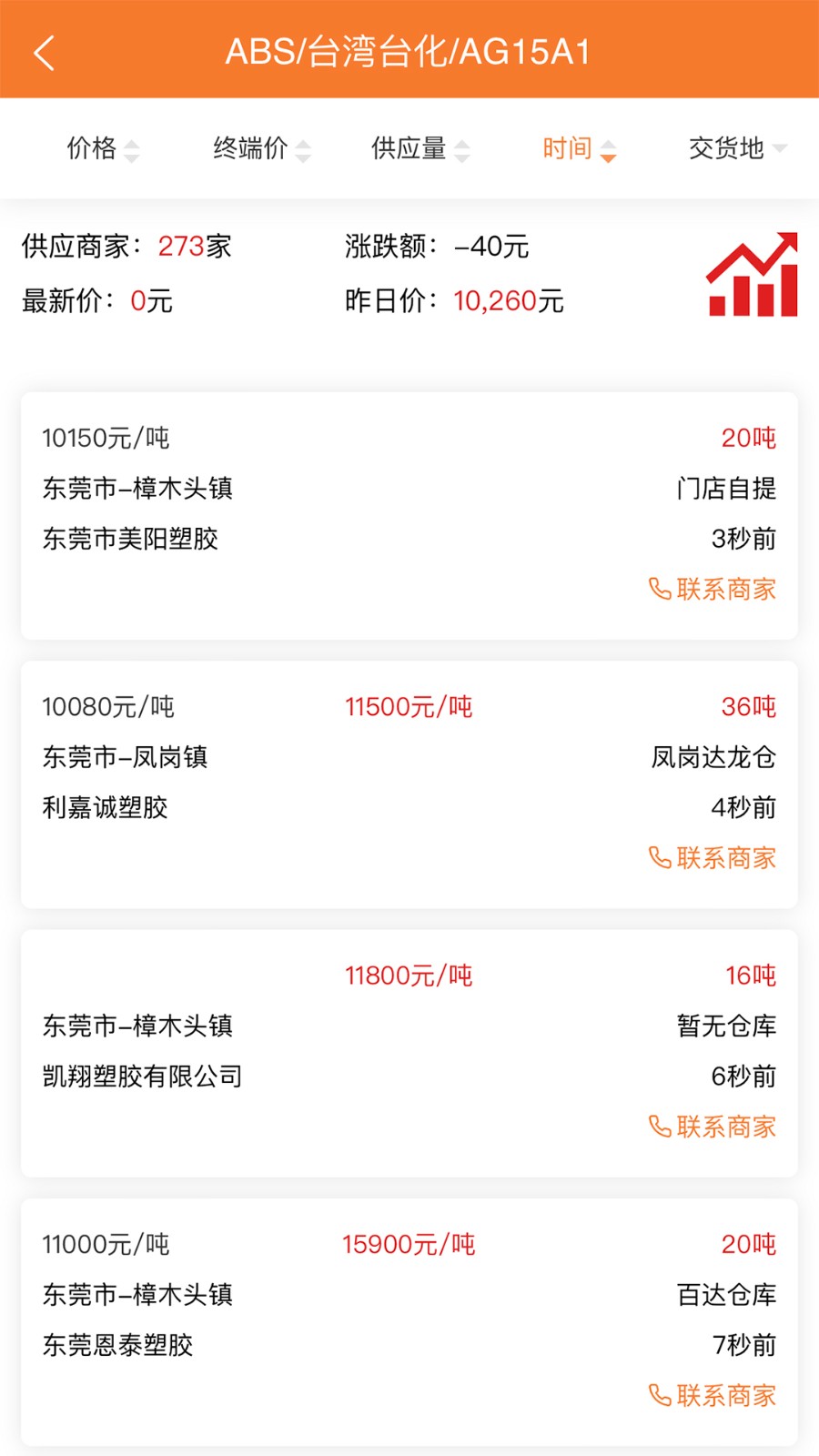Open the red price trend chart icon
Viewport: 819px width, 1456px height.
pos(752,273)
